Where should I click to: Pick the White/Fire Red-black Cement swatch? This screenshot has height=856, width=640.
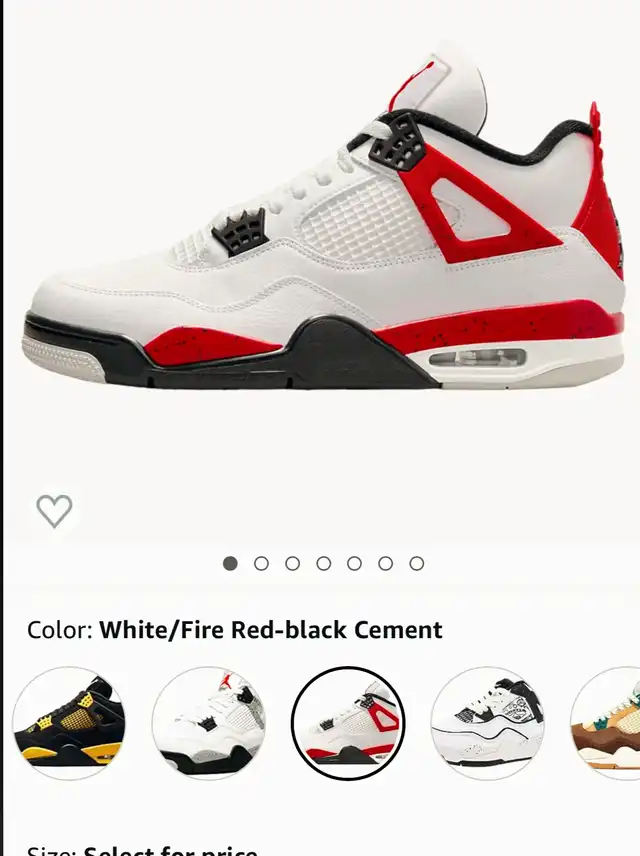tap(348, 723)
